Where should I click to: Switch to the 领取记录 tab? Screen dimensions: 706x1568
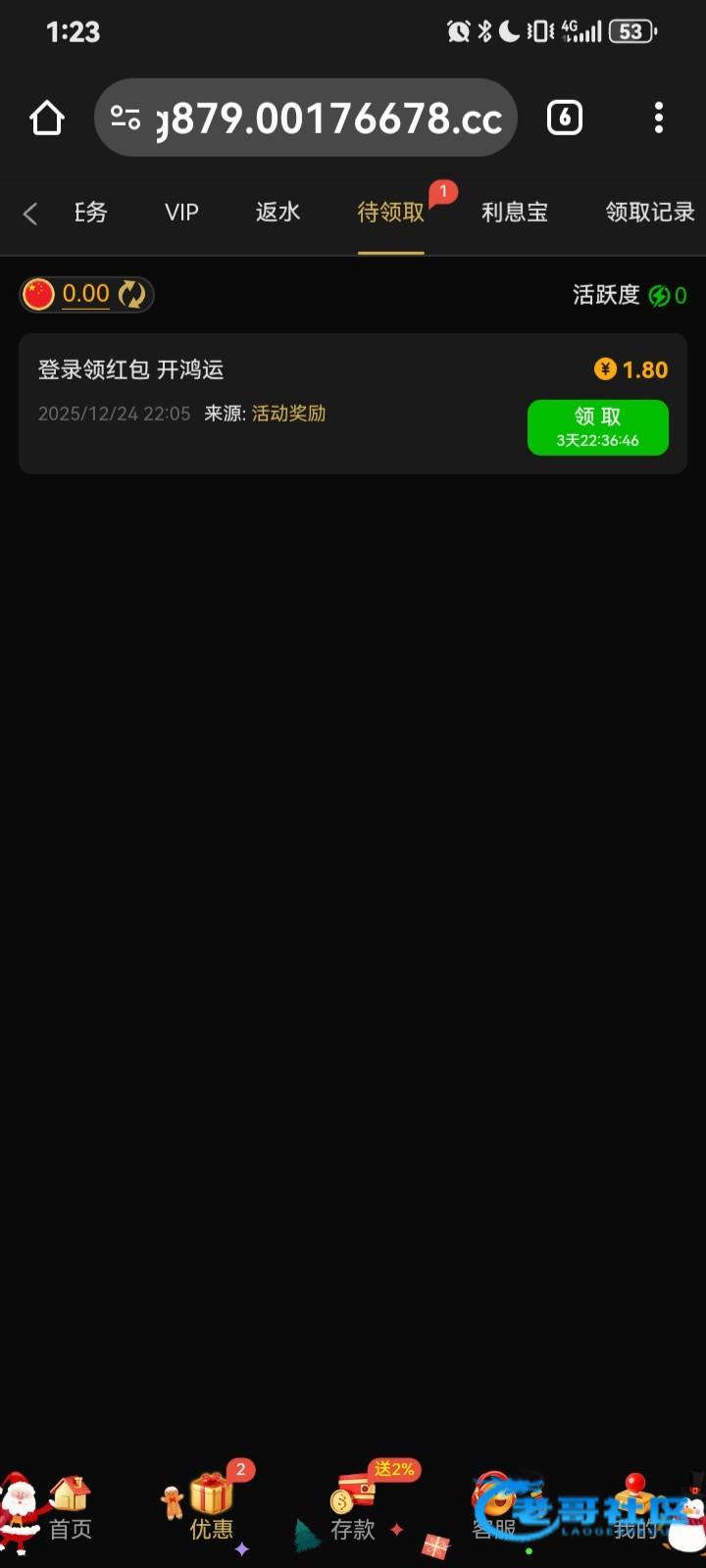[648, 213]
